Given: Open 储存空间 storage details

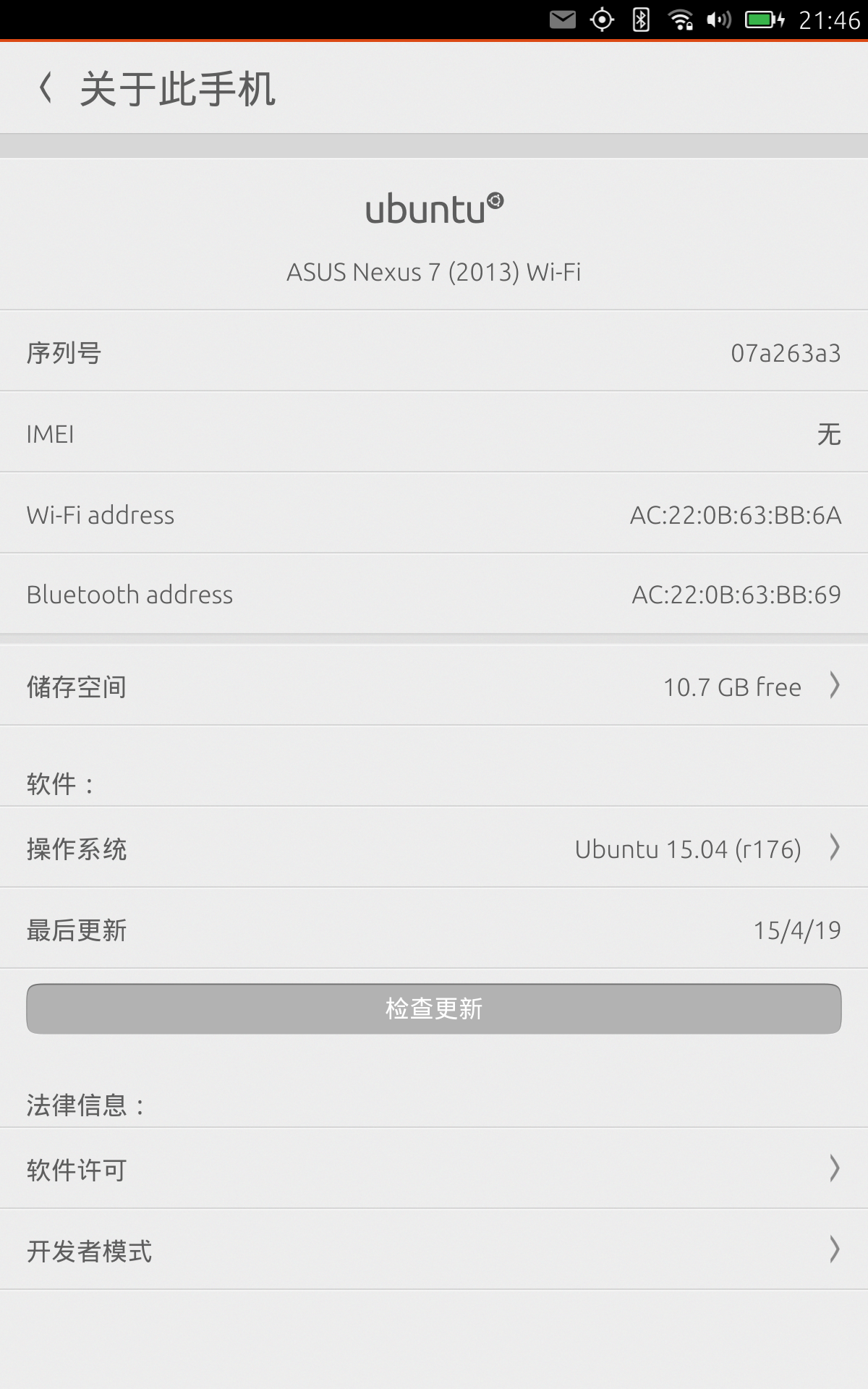Looking at the screenshot, I should pos(434,685).
